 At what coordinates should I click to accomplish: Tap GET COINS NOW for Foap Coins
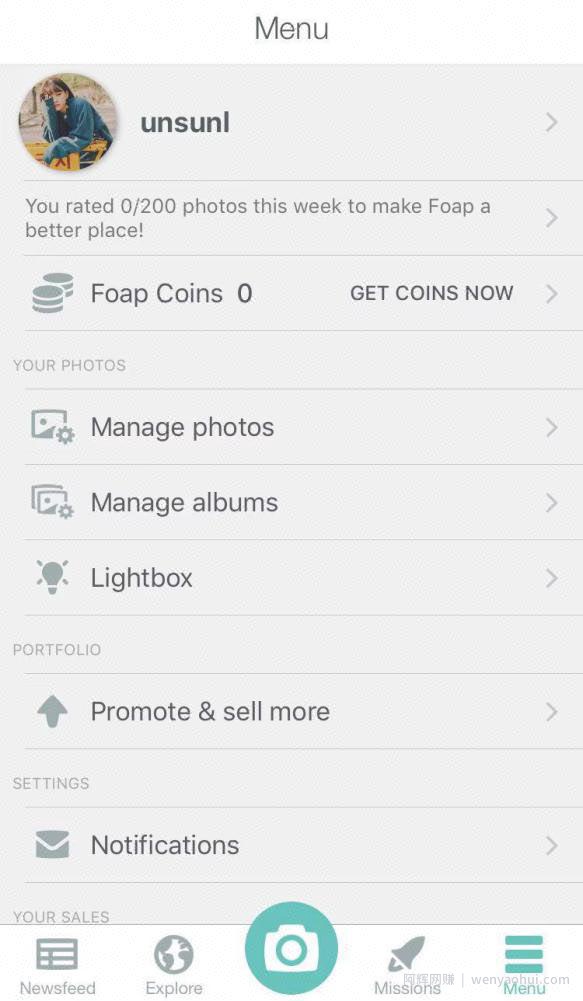click(432, 293)
